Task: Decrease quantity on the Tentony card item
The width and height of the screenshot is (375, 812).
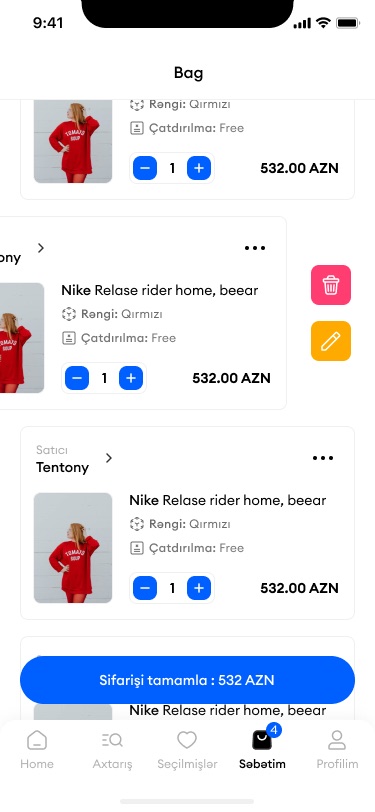Action: (145, 588)
